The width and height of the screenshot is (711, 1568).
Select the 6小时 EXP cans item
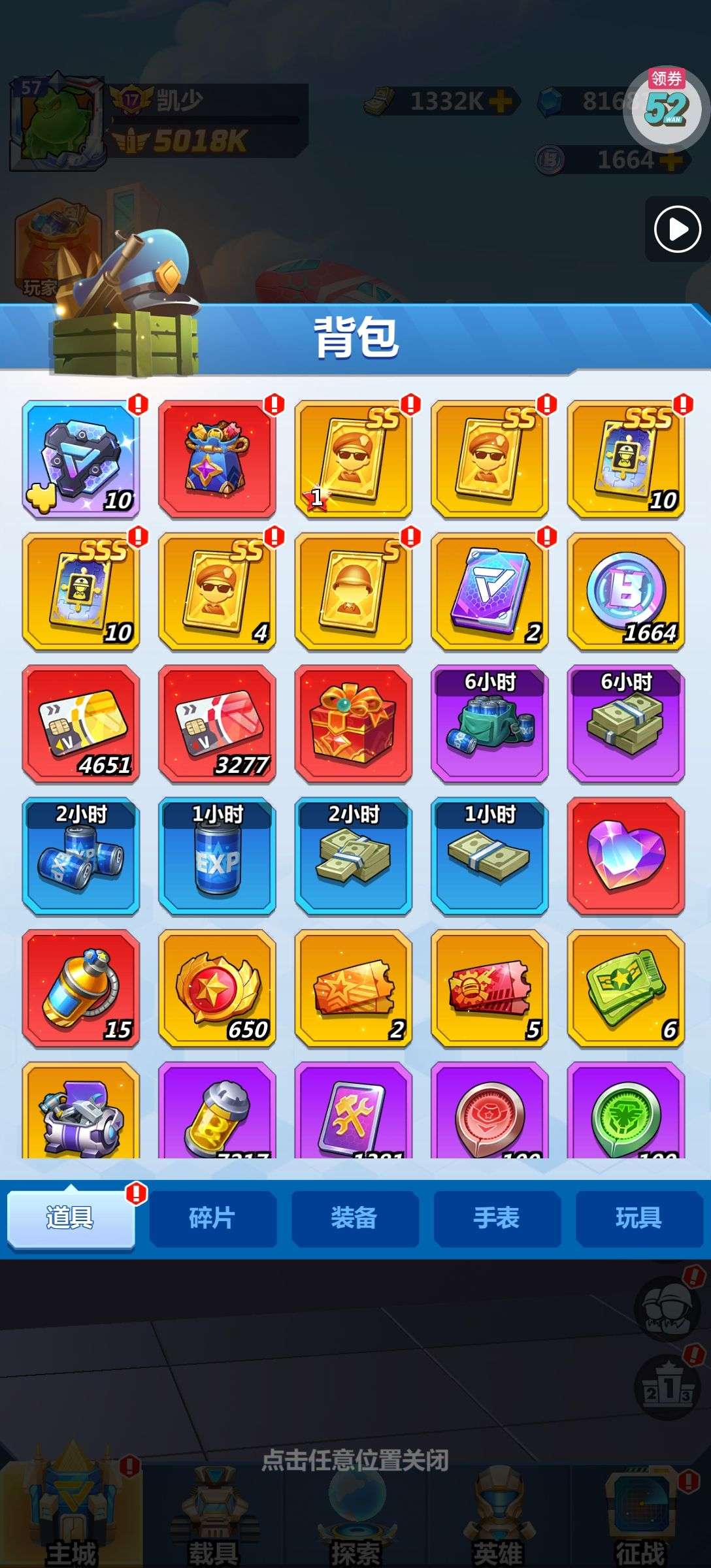click(x=489, y=724)
